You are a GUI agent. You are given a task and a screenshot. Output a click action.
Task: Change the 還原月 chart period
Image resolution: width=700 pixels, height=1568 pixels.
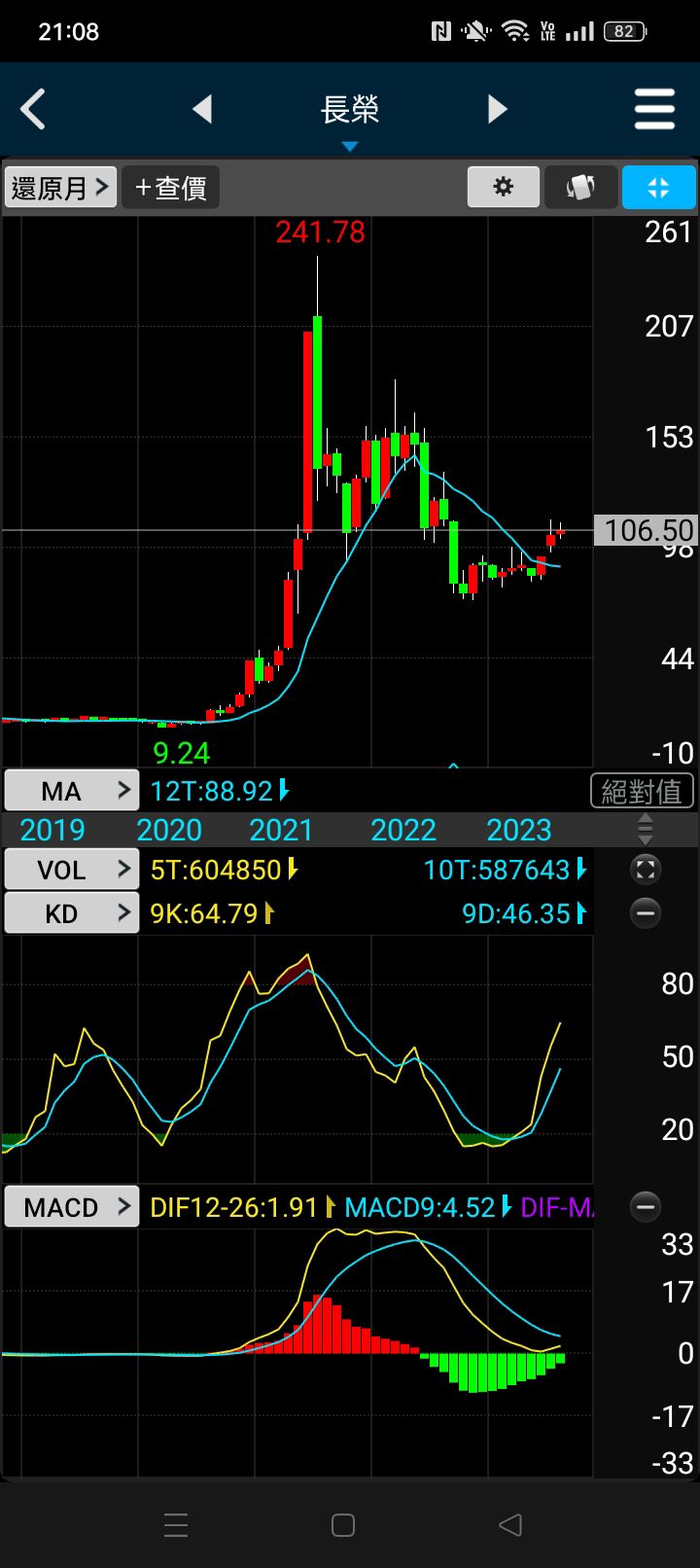point(60,187)
